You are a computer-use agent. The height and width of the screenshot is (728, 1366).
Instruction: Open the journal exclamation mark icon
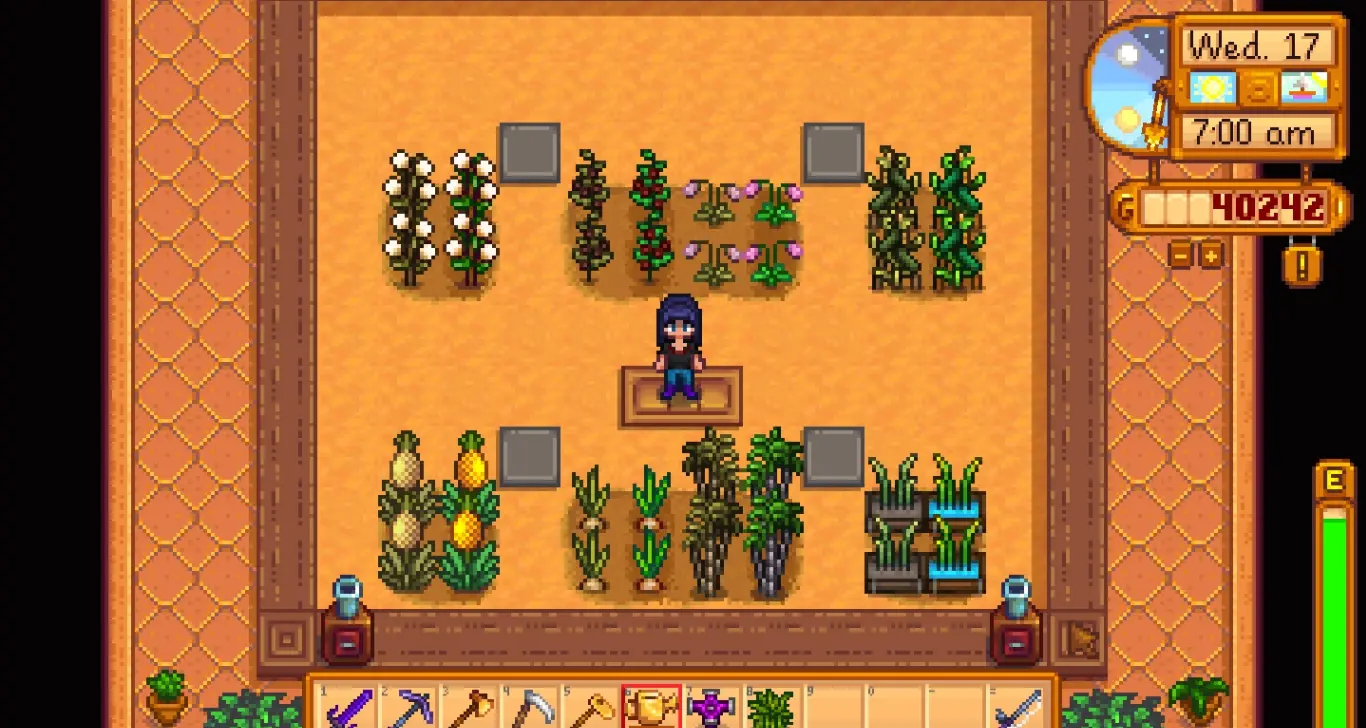[x=1303, y=265]
